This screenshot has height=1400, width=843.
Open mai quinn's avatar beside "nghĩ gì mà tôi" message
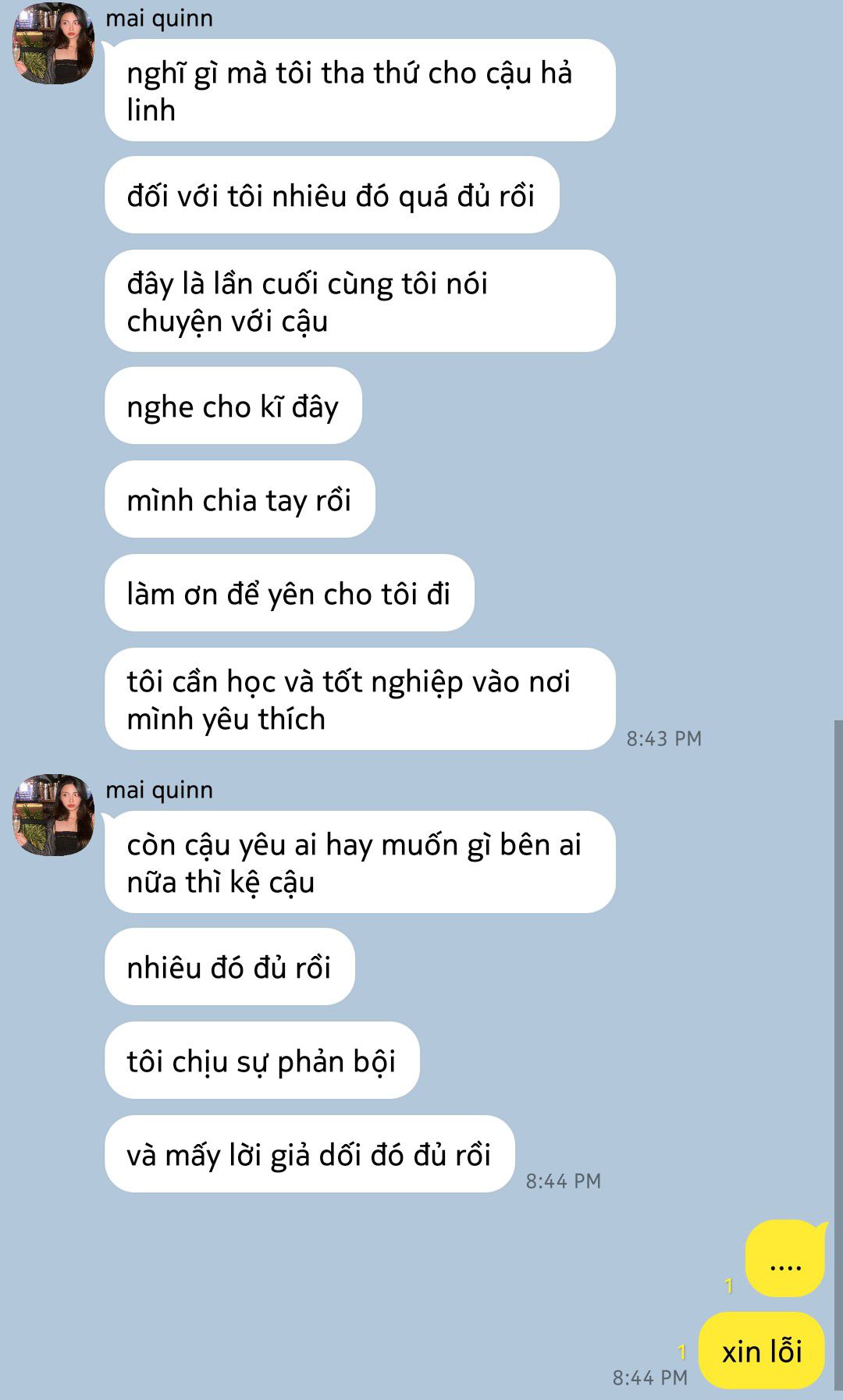pos(53,44)
